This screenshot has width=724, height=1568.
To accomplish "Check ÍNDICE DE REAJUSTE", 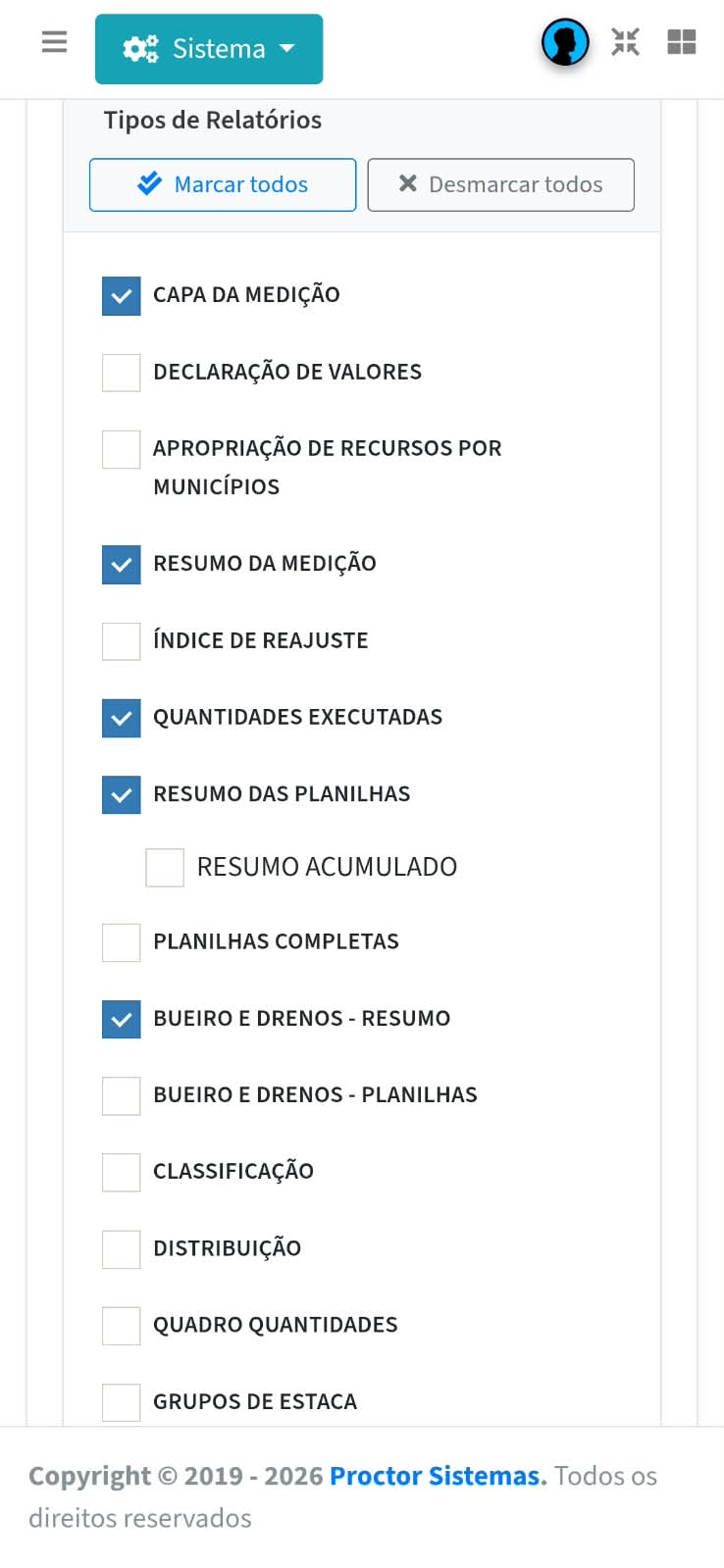I will coord(122,641).
